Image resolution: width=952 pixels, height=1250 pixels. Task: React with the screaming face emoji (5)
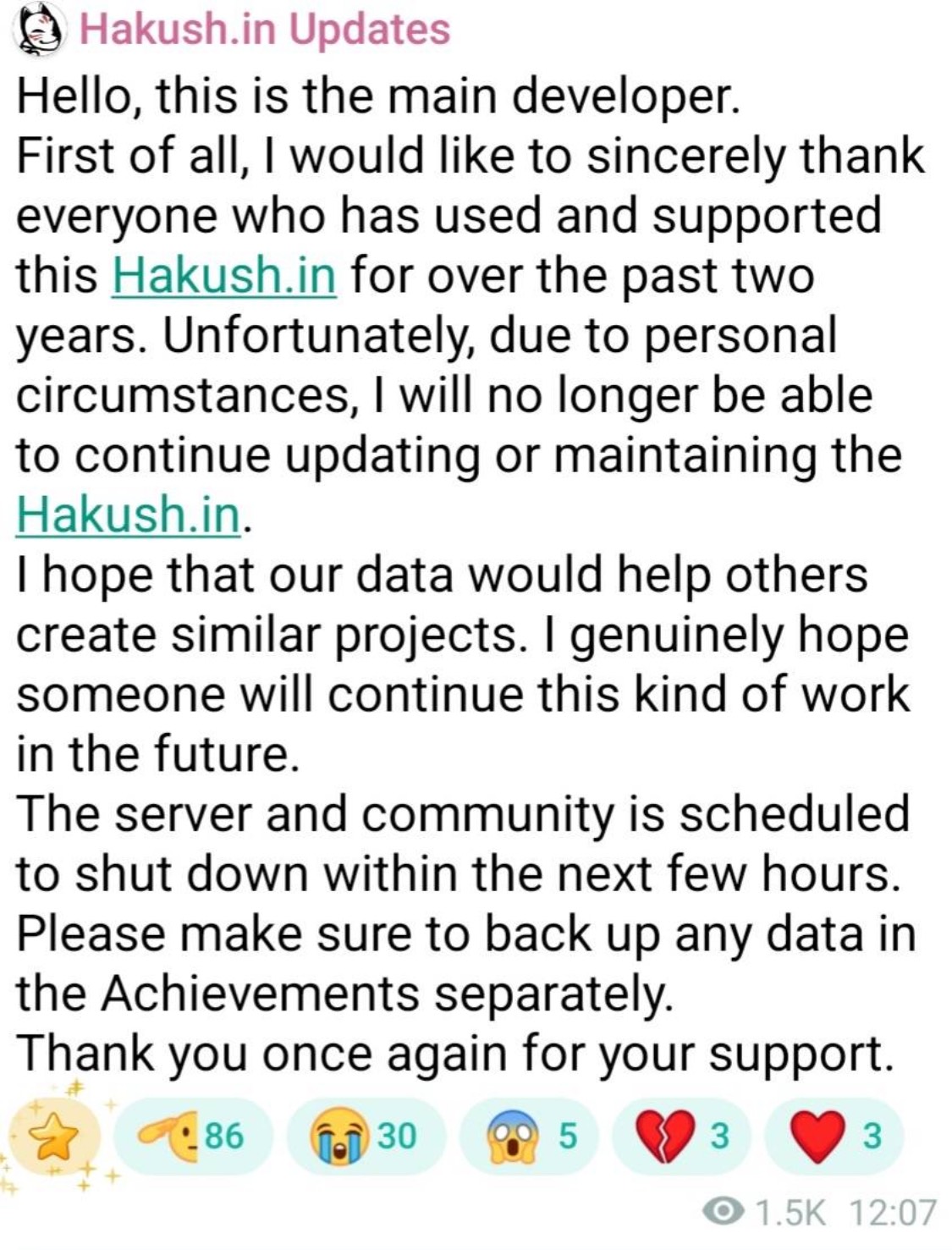click(x=531, y=1136)
